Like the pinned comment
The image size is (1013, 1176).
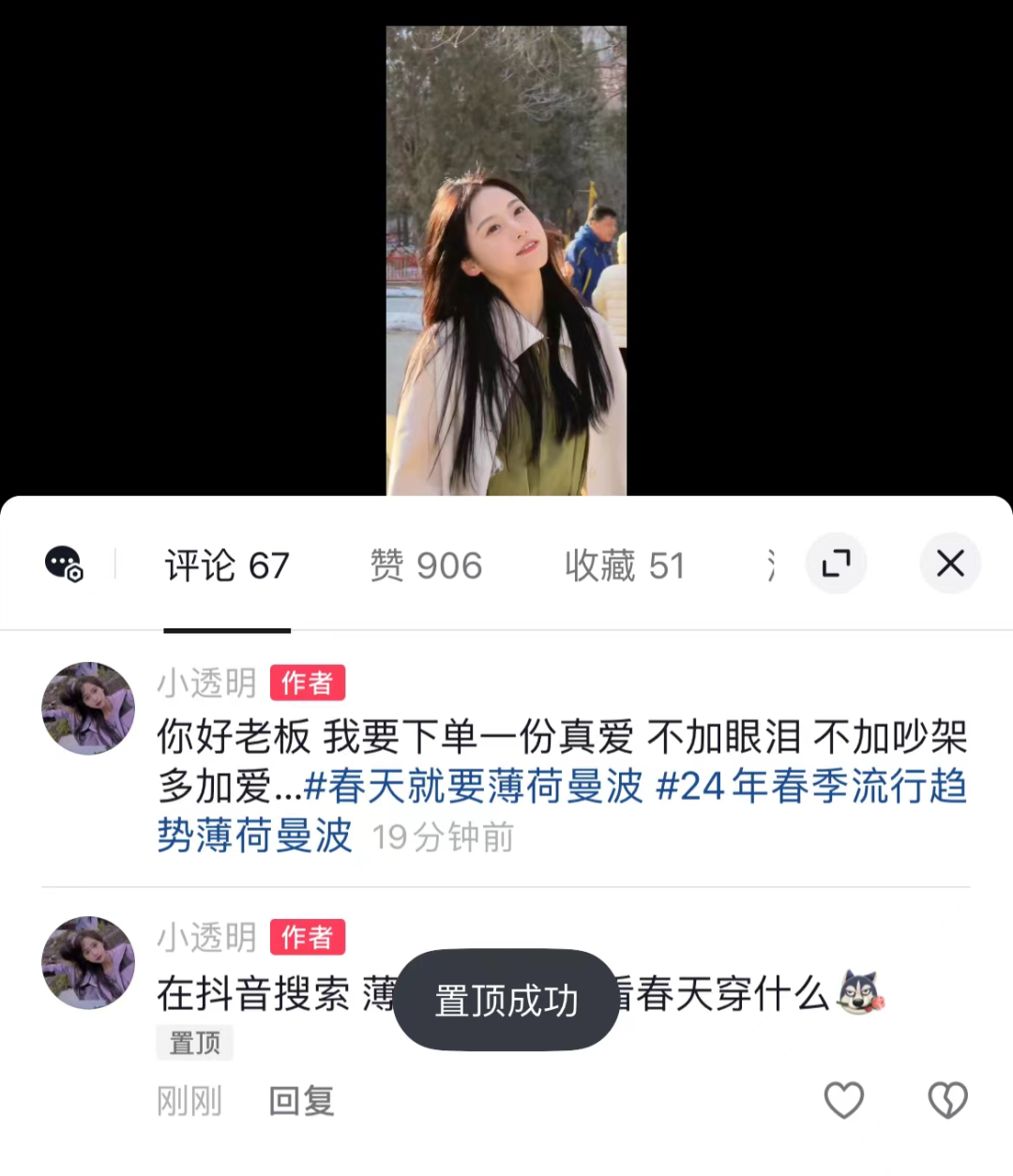(x=843, y=1100)
